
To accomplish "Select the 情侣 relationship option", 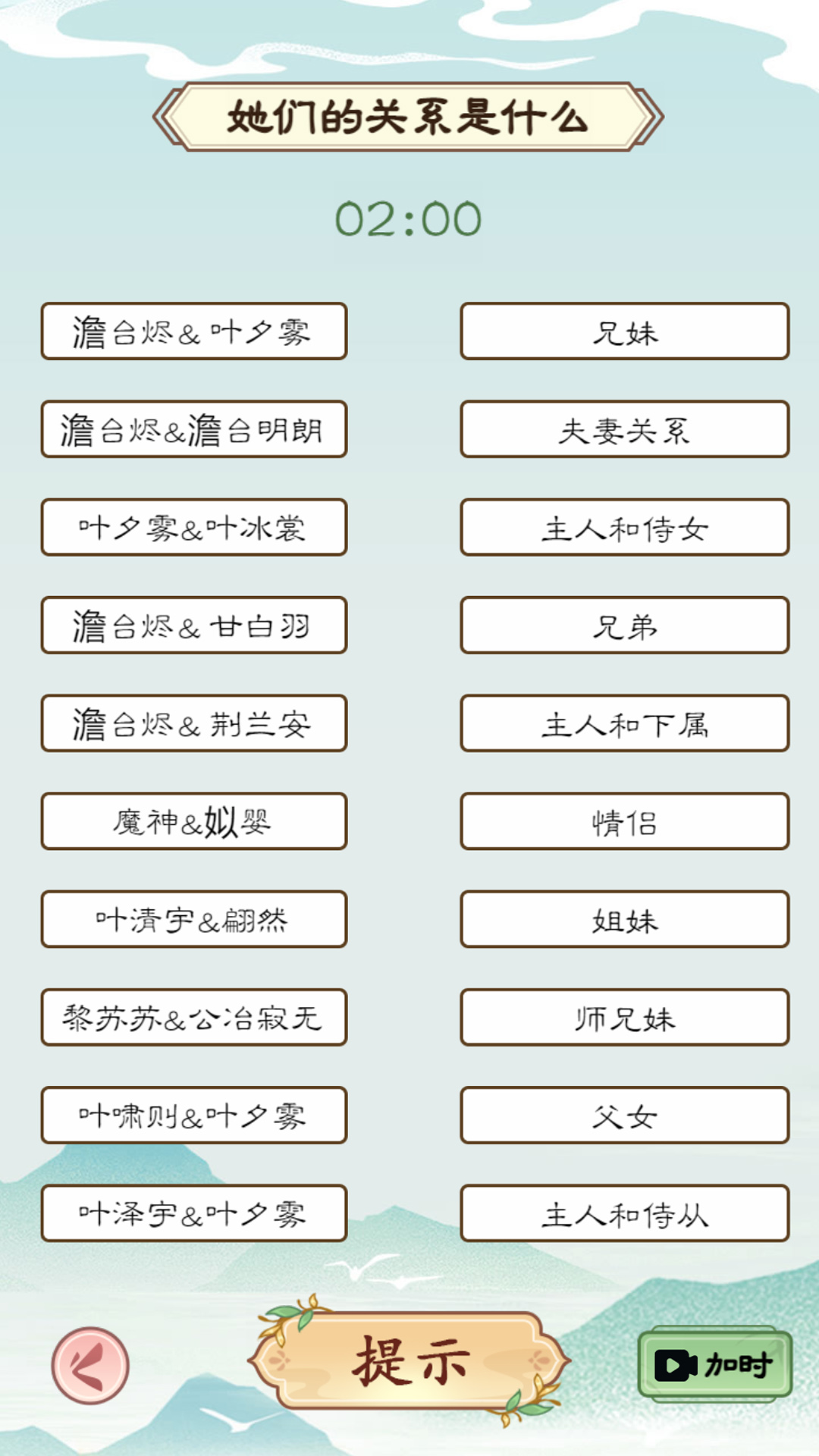I will point(623,821).
